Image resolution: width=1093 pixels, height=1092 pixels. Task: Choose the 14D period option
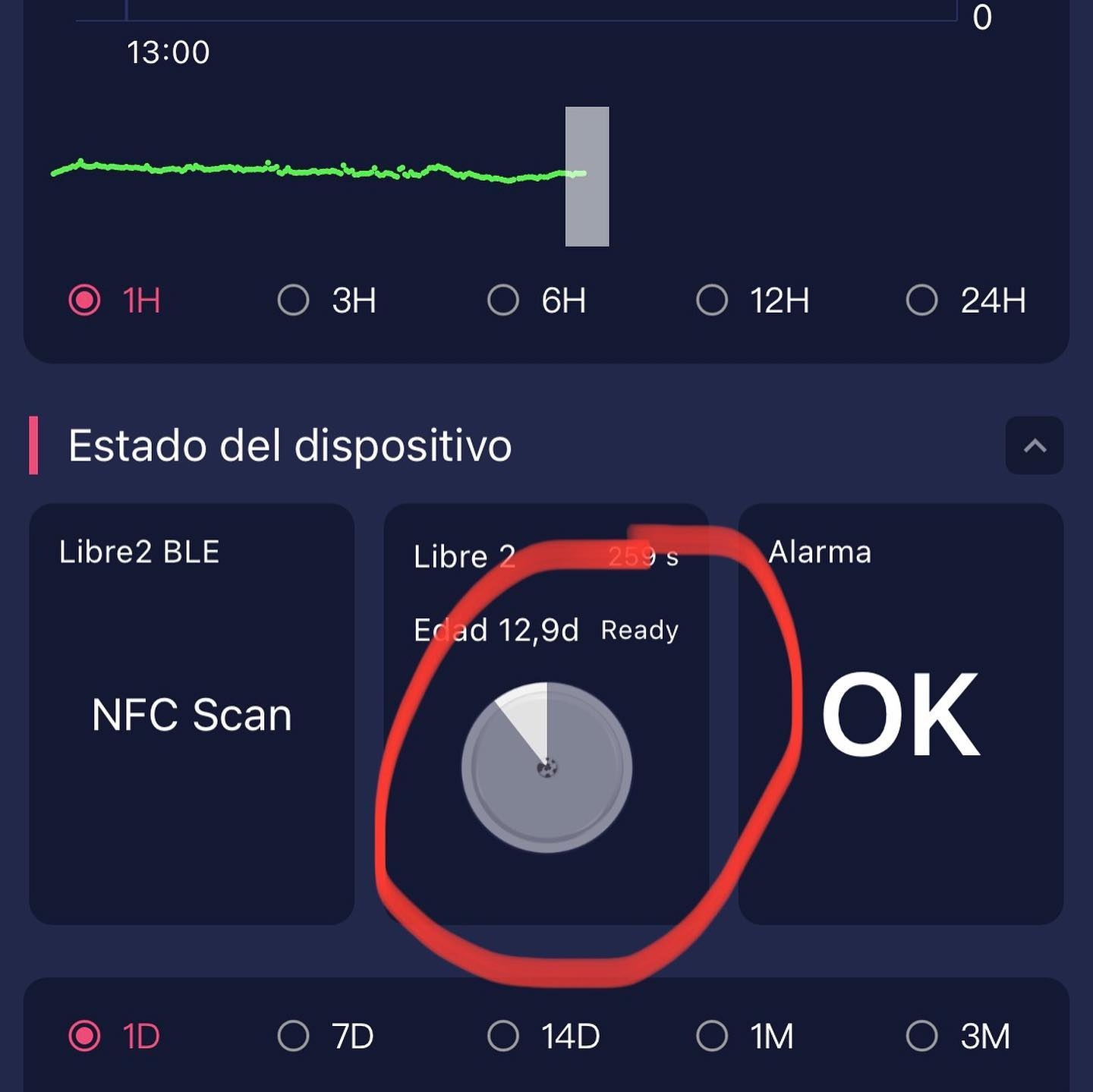point(503,1036)
